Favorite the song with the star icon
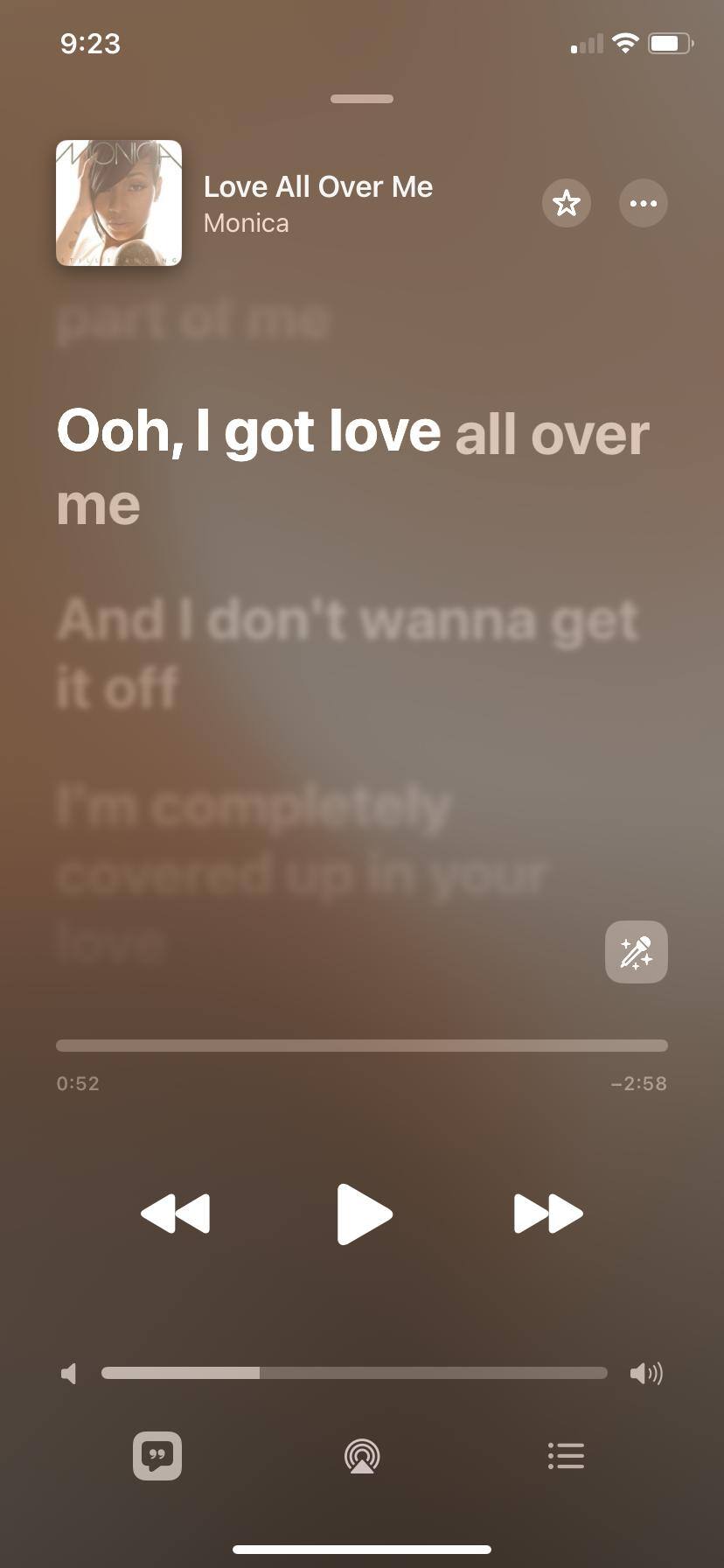The width and height of the screenshot is (724, 1568). (x=567, y=203)
